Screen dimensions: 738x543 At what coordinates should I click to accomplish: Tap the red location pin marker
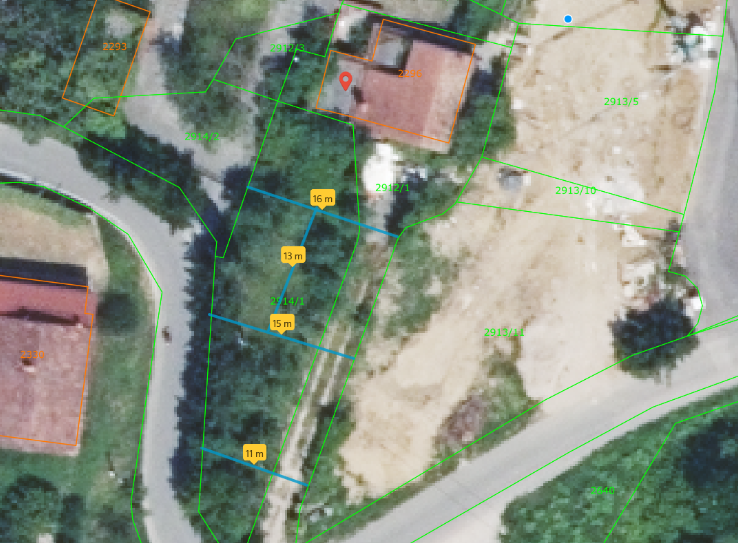coord(346,80)
